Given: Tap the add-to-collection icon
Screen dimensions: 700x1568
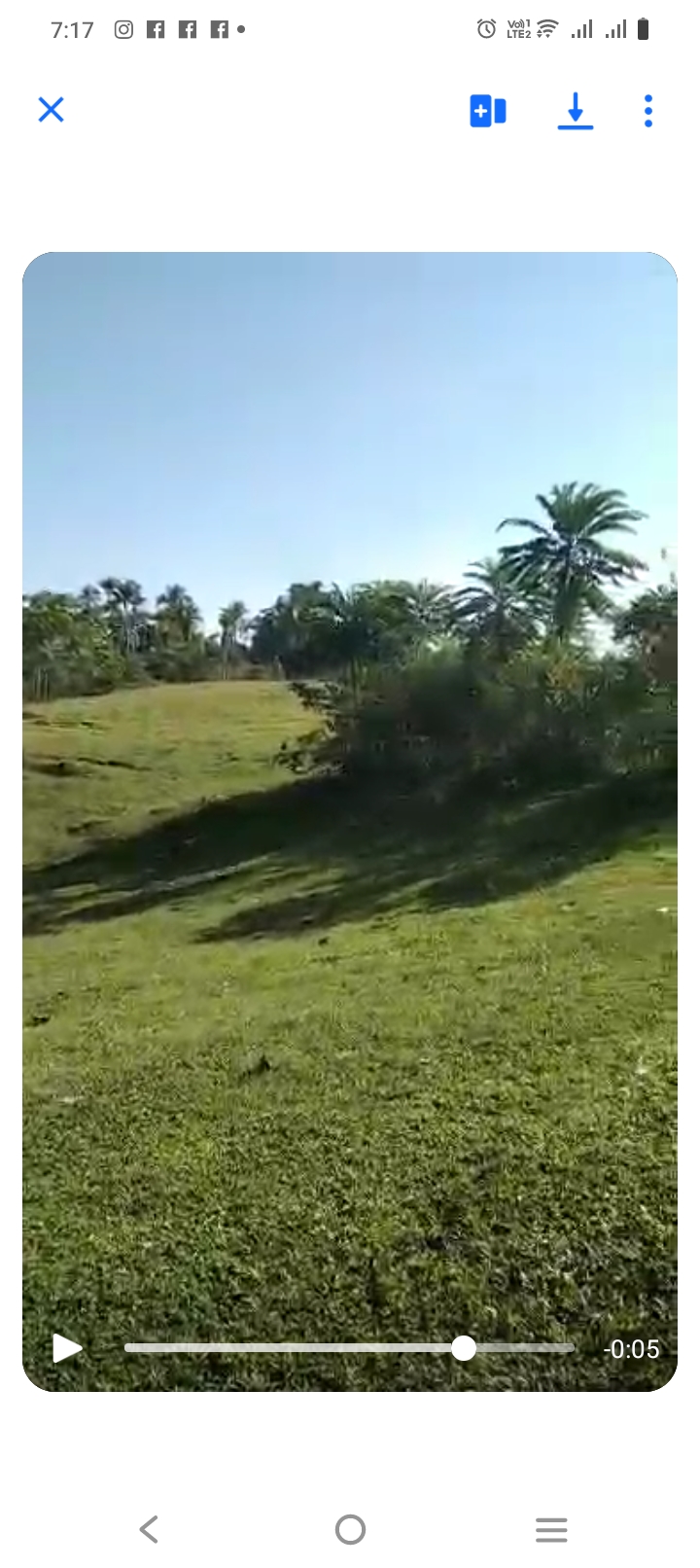Looking at the screenshot, I should [488, 111].
